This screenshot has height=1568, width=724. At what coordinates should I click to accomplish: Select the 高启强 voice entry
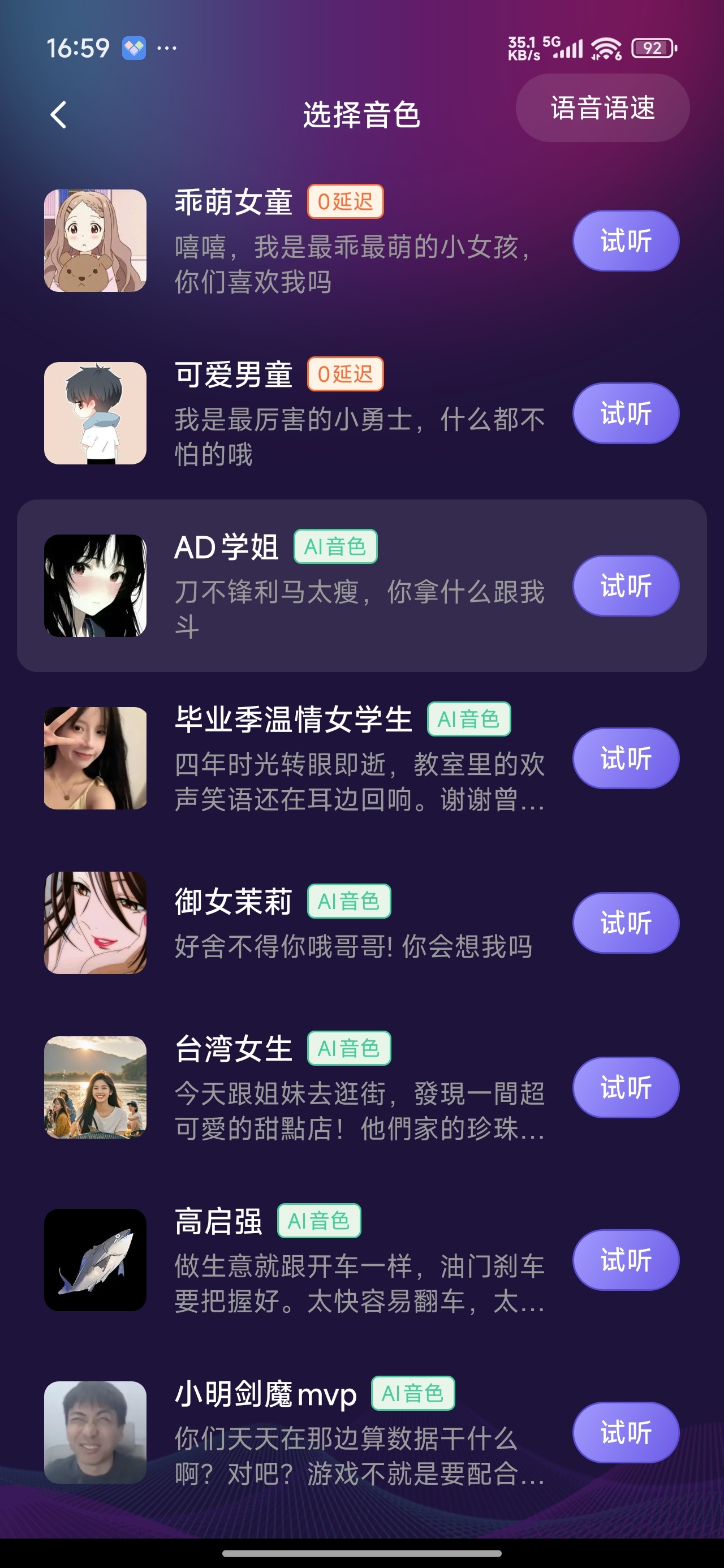click(x=361, y=1260)
